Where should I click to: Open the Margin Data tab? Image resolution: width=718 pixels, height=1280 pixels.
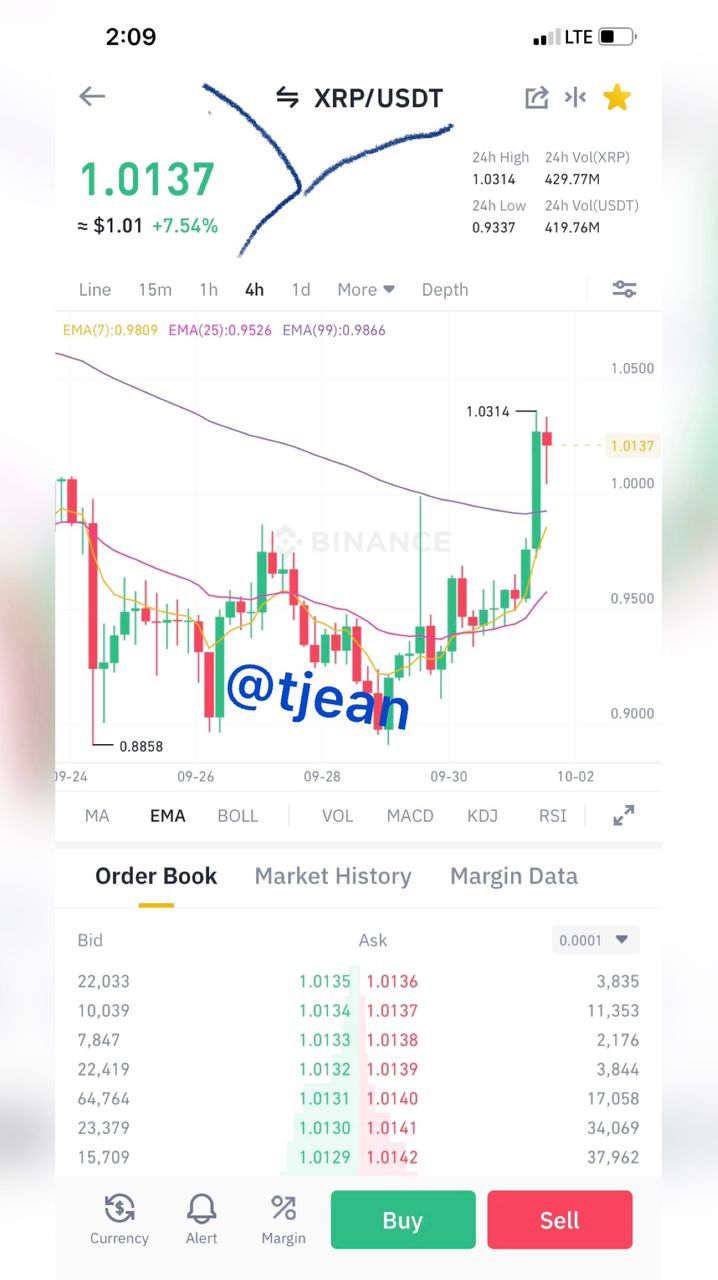pos(514,876)
